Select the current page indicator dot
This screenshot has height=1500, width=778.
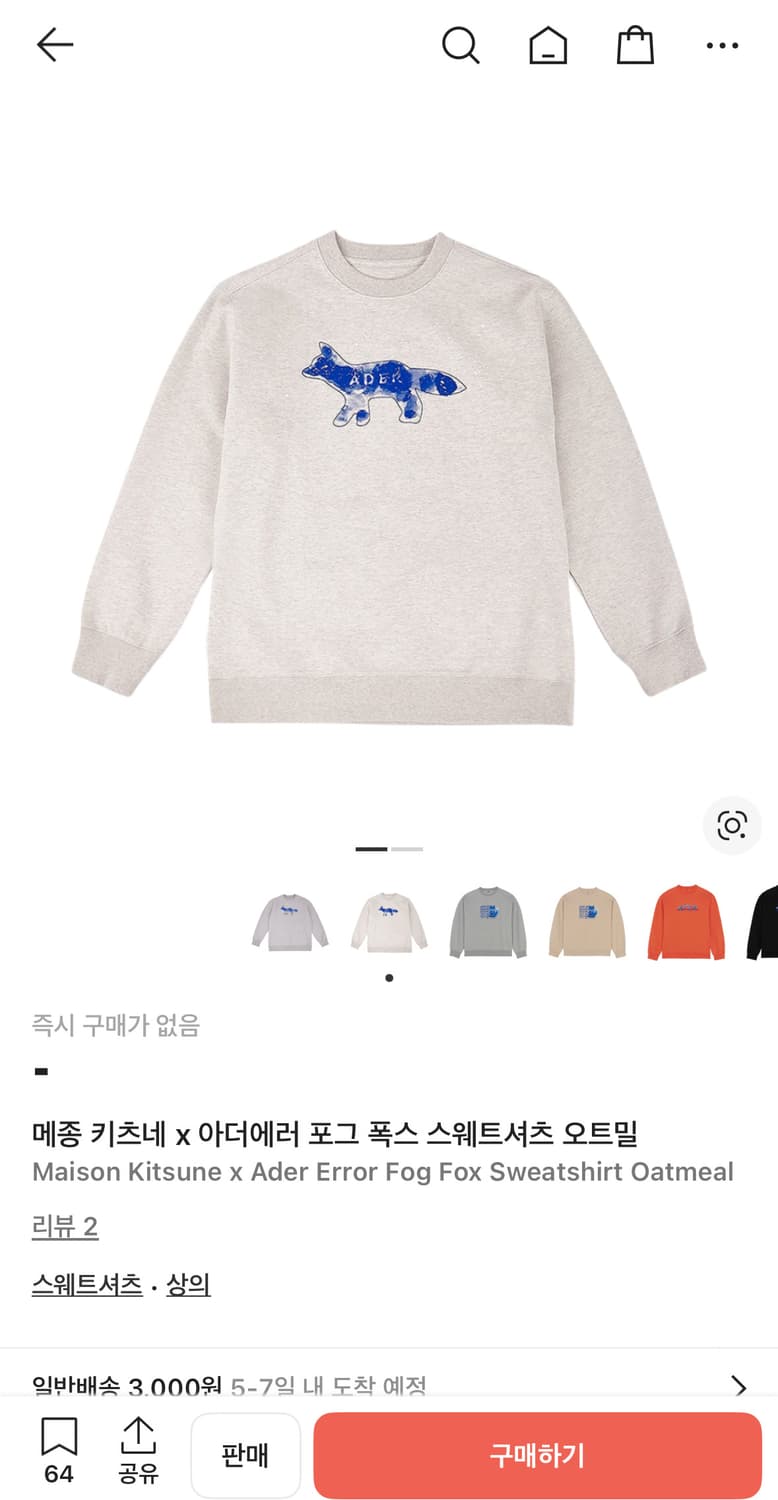click(x=389, y=978)
